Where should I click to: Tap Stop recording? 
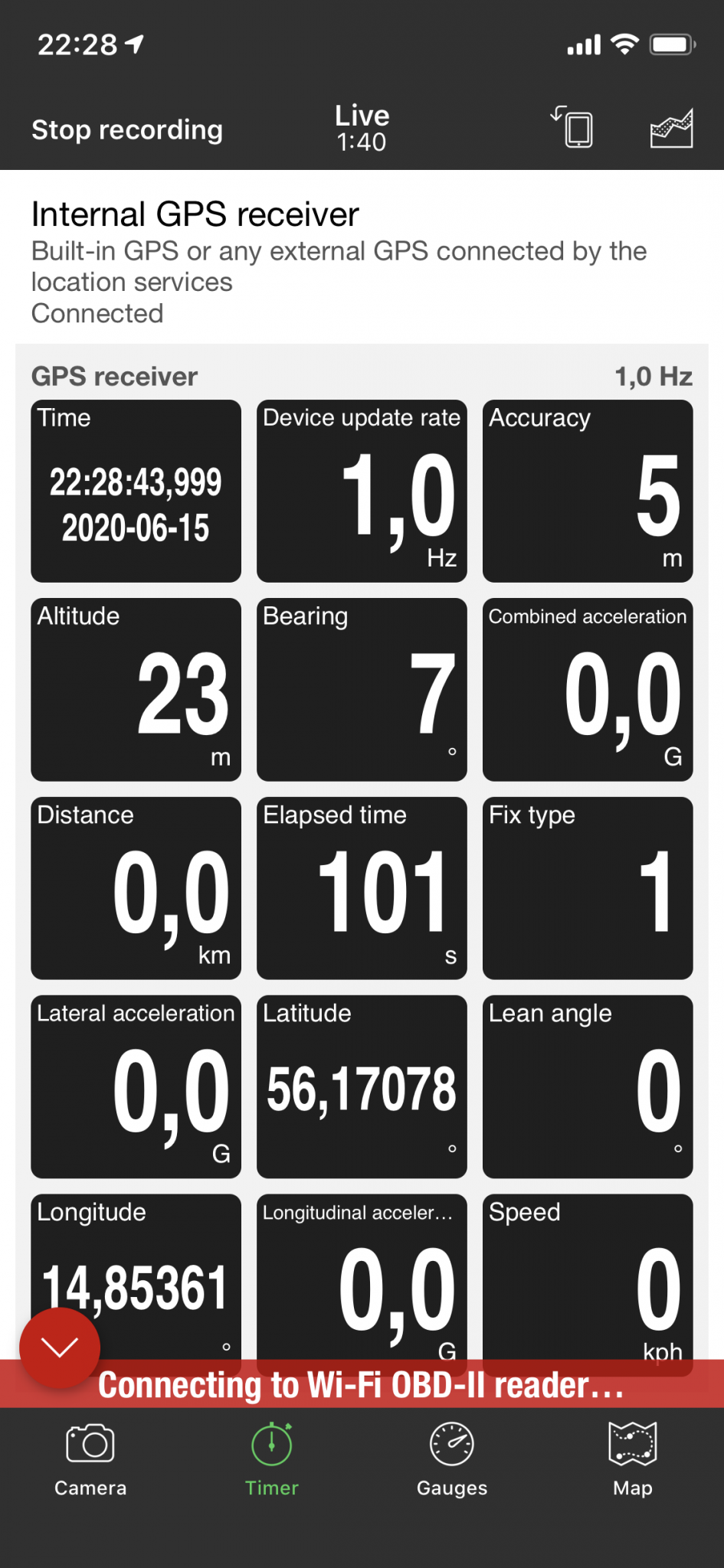point(127,129)
